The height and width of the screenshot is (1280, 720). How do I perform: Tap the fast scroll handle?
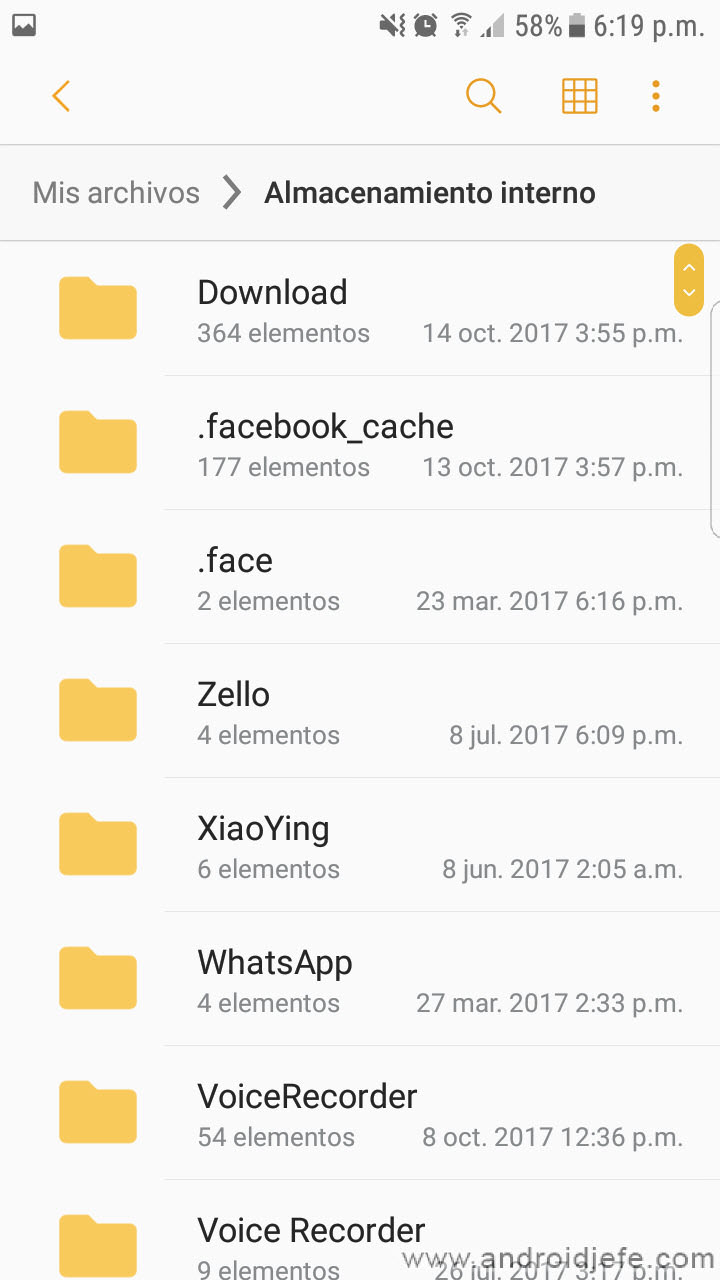pos(689,280)
